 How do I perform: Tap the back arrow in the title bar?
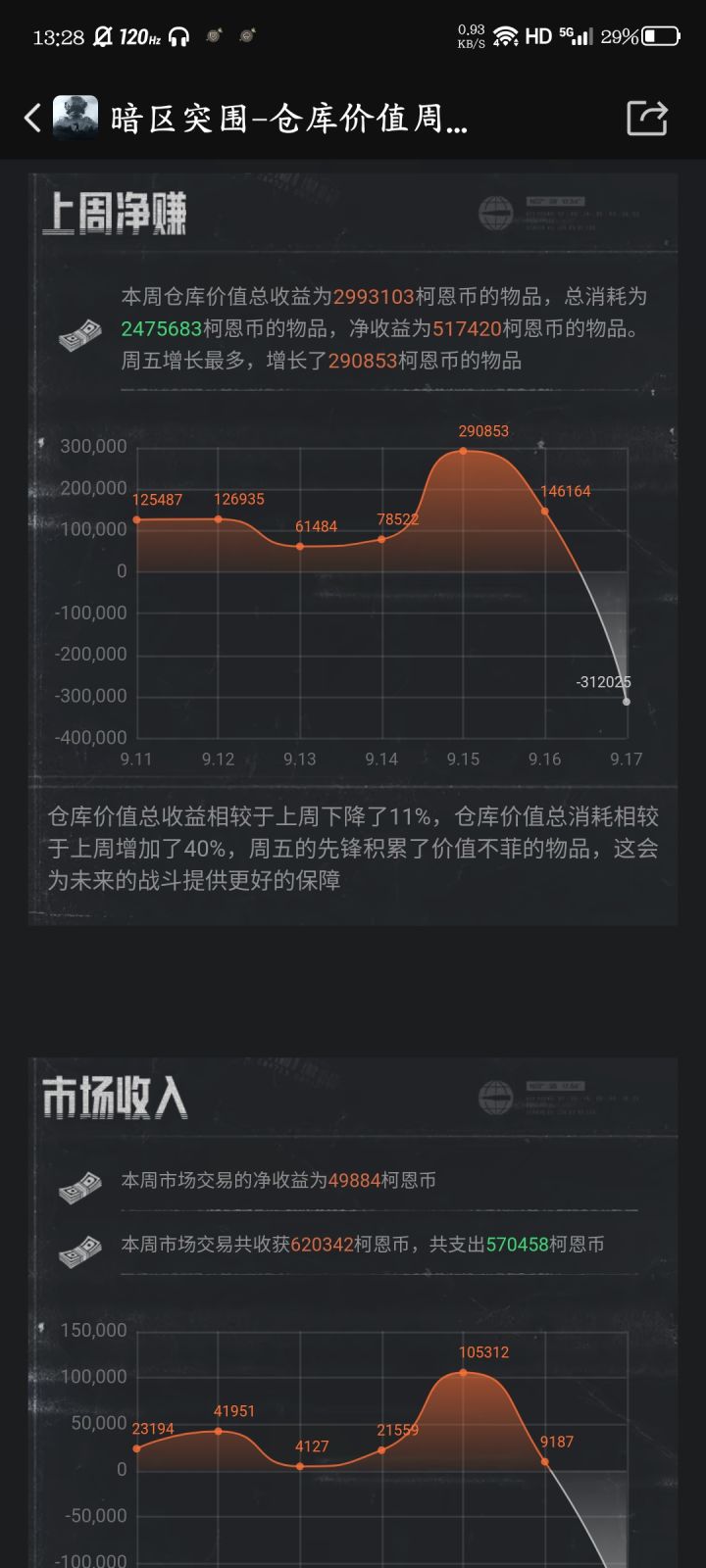tap(29, 116)
